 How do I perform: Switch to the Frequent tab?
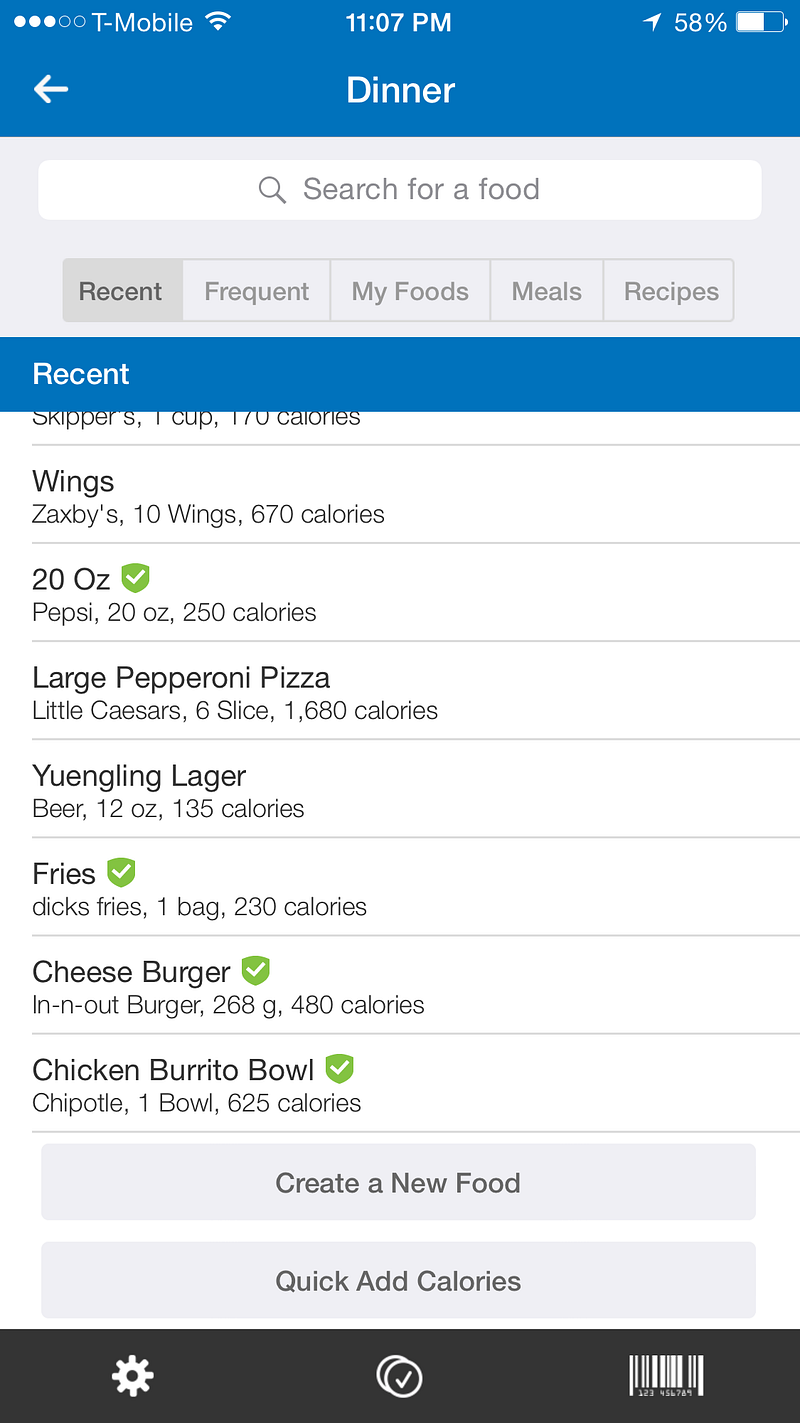[x=257, y=291]
